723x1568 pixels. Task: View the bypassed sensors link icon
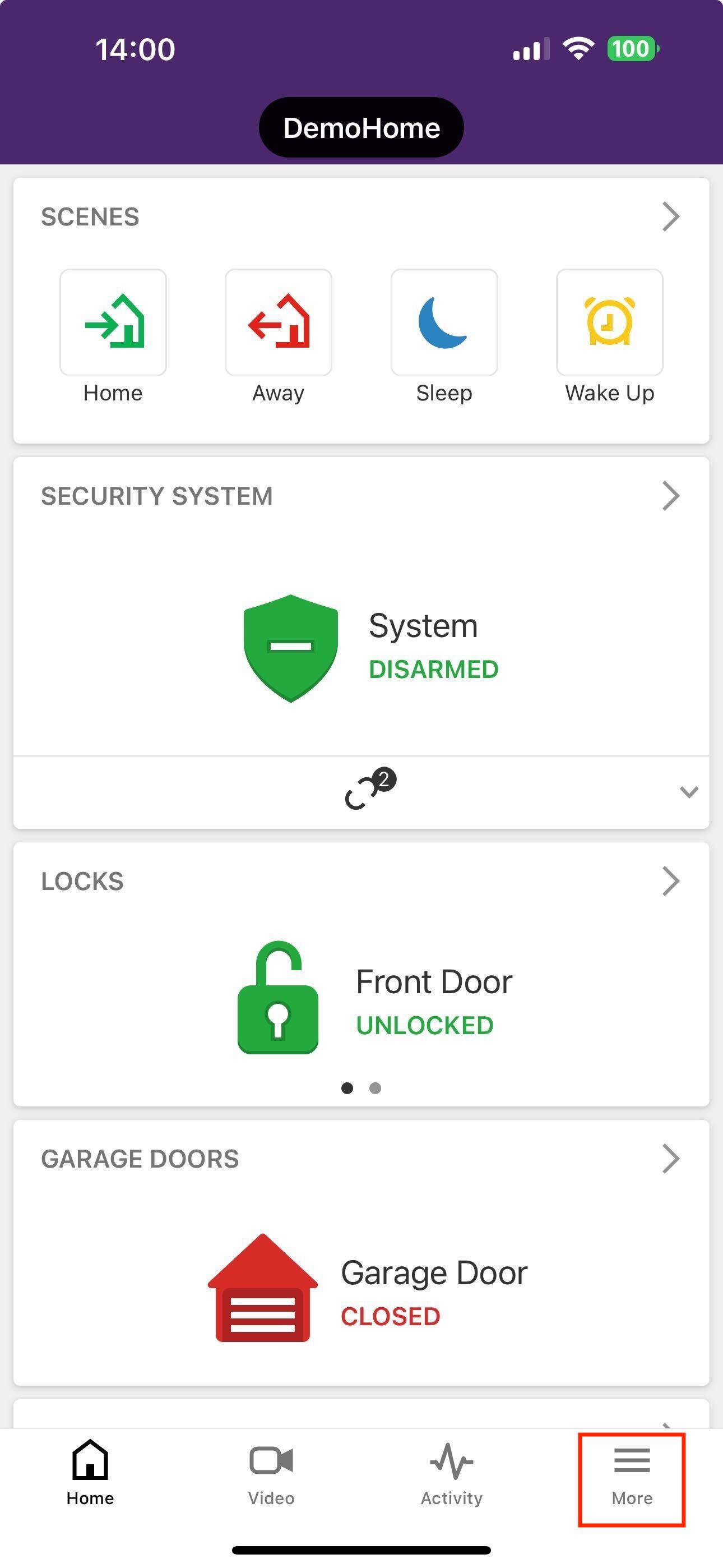(x=369, y=790)
